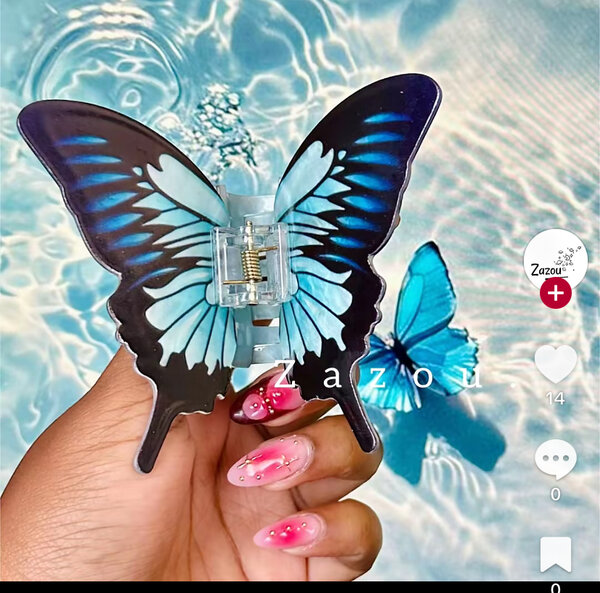Like this butterfly clip video
This screenshot has height=593, width=600.
[555, 363]
